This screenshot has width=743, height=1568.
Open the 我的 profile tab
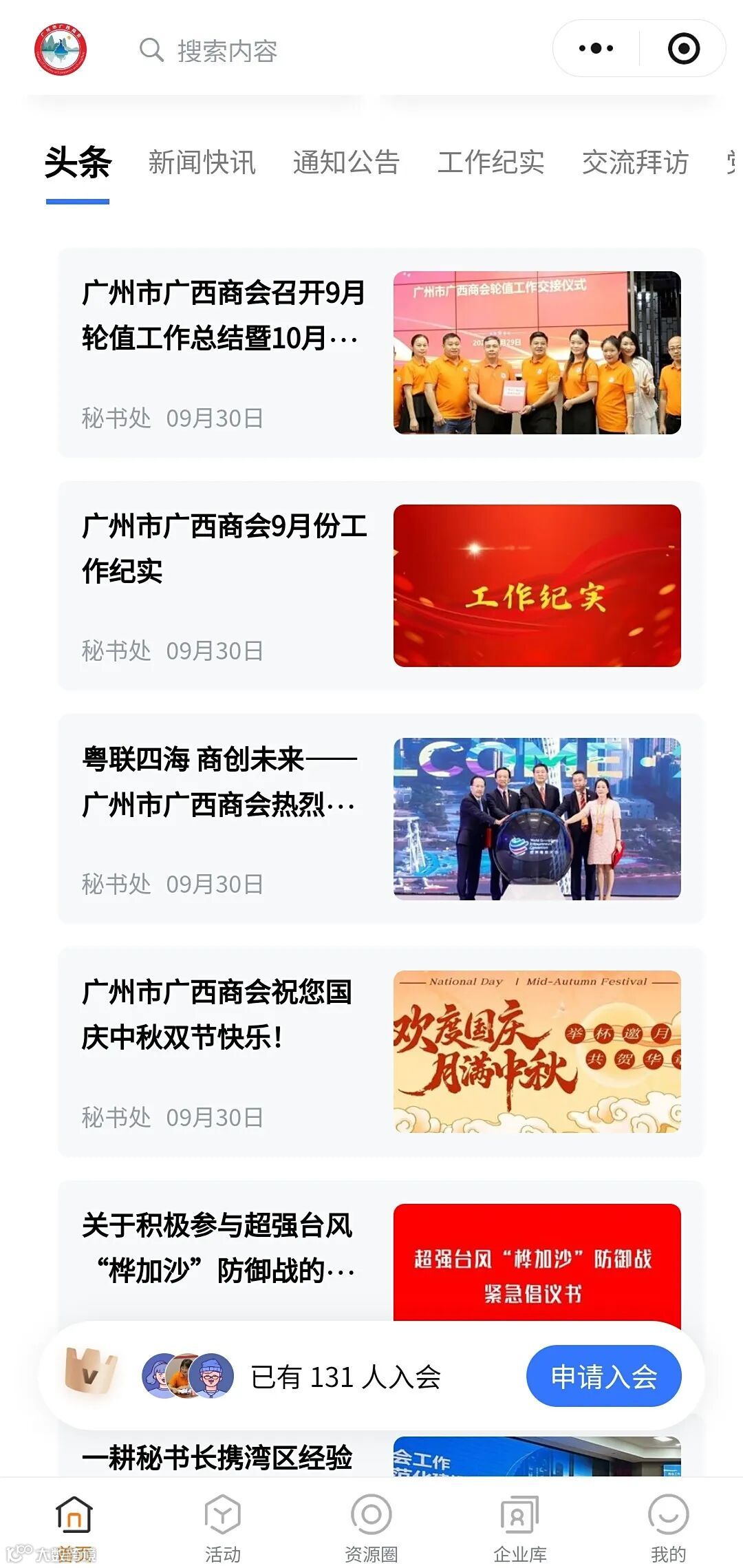[x=668, y=1524]
